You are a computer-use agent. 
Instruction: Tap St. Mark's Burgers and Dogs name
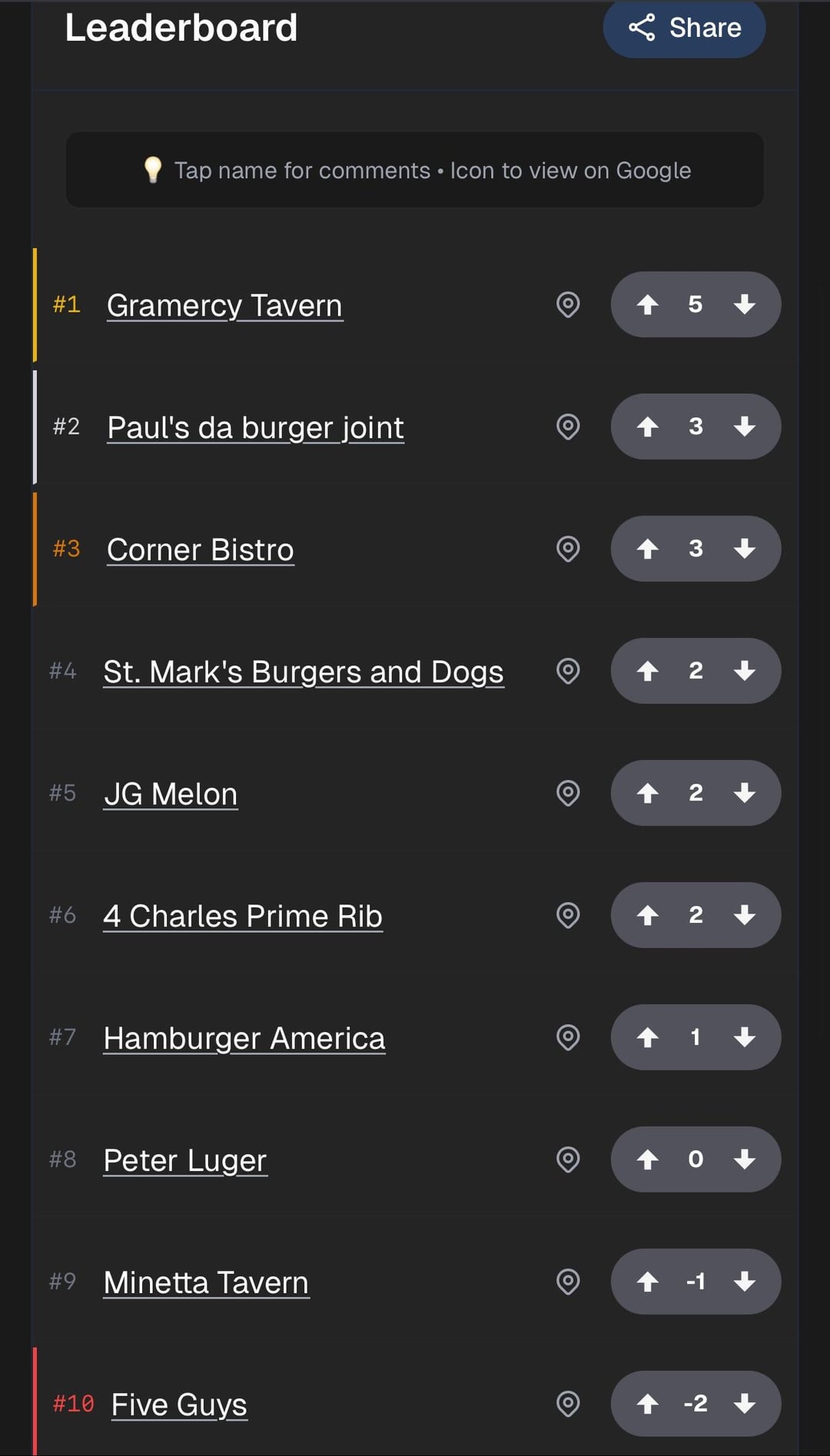[x=304, y=672]
